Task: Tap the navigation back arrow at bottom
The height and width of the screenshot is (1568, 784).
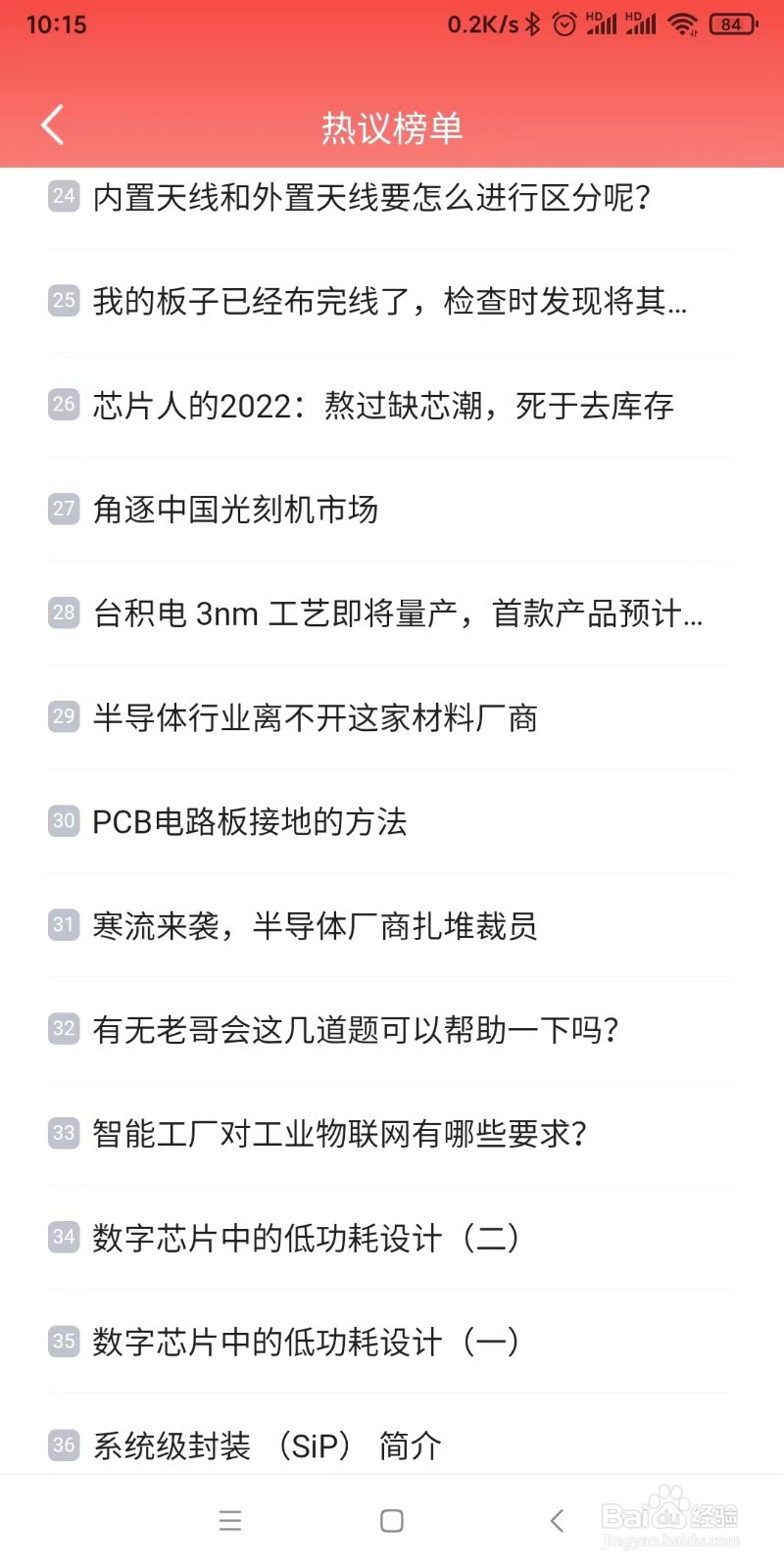Action: click(x=556, y=1520)
